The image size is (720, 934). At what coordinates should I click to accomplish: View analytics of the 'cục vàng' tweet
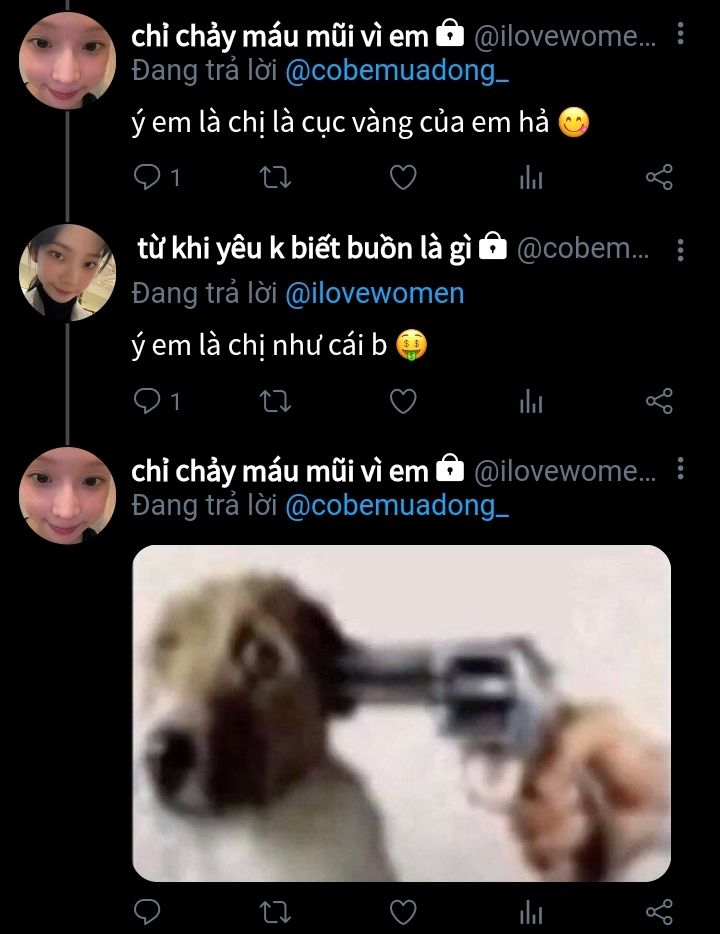[531, 179]
